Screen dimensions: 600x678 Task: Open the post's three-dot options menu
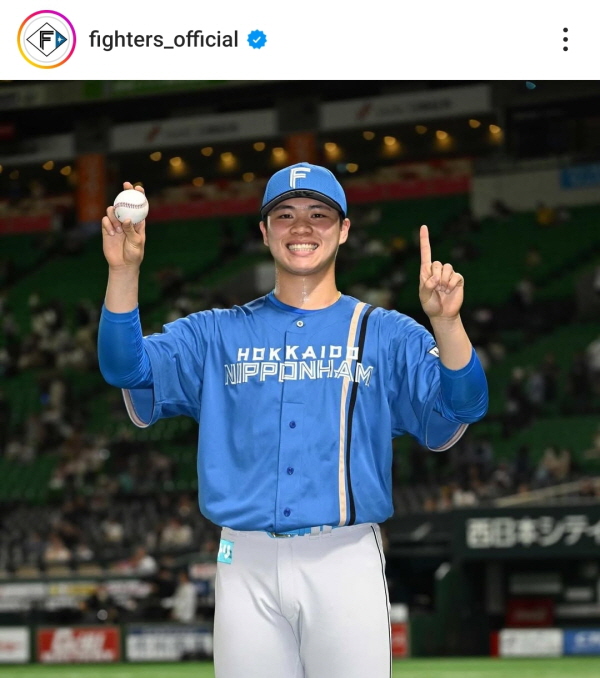click(x=565, y=40)
